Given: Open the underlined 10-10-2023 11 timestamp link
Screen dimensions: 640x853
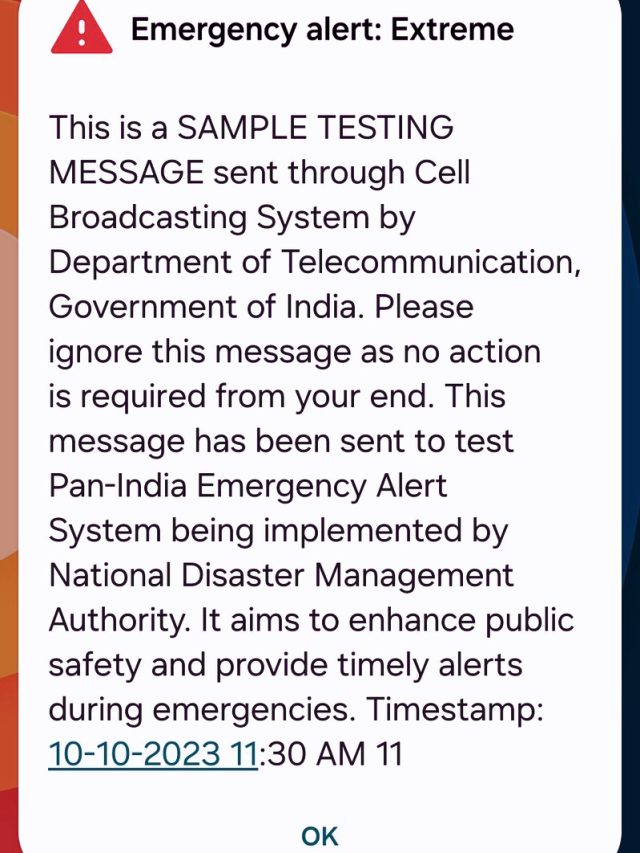Looking at the screenshot, I should pyautogui.click(x=153, y=754).
